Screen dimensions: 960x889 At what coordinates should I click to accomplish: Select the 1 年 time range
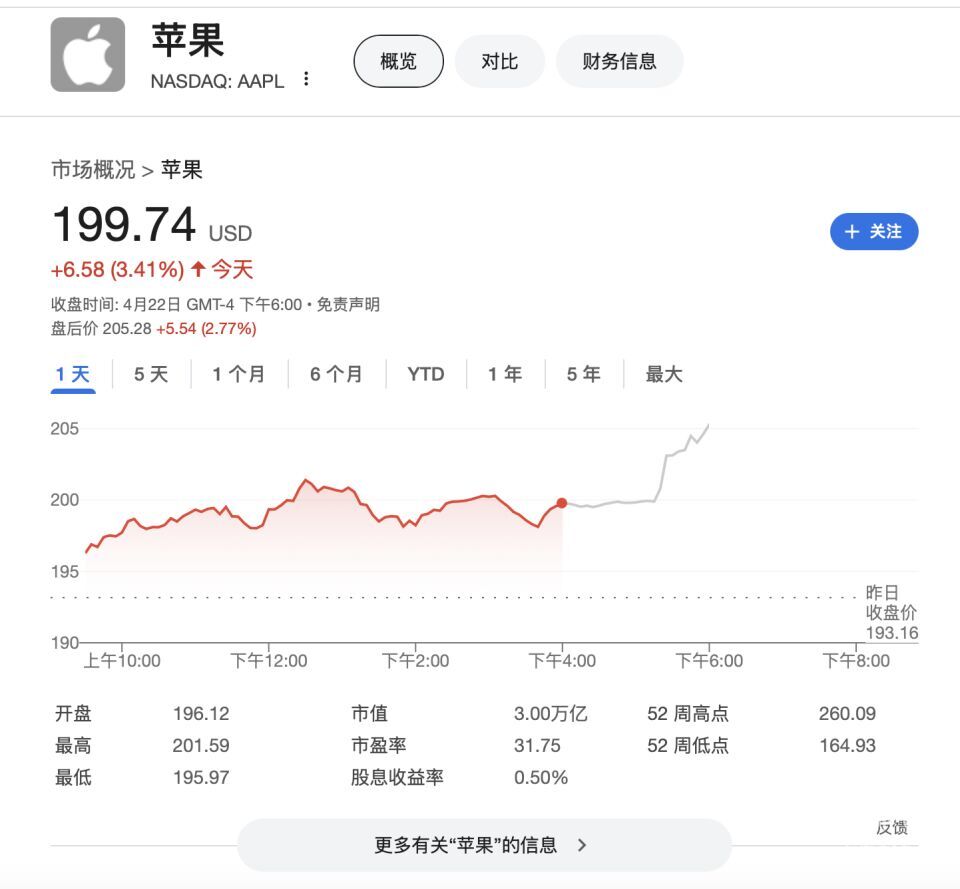click(x=505, y=375)
